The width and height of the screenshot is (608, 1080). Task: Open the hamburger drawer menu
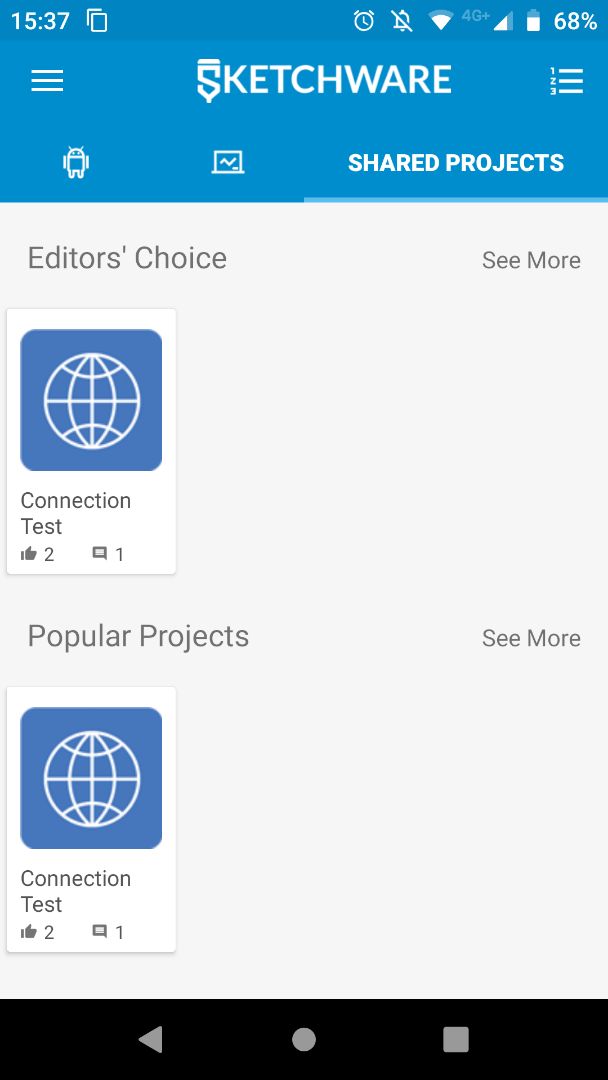[x=47, y=81]
